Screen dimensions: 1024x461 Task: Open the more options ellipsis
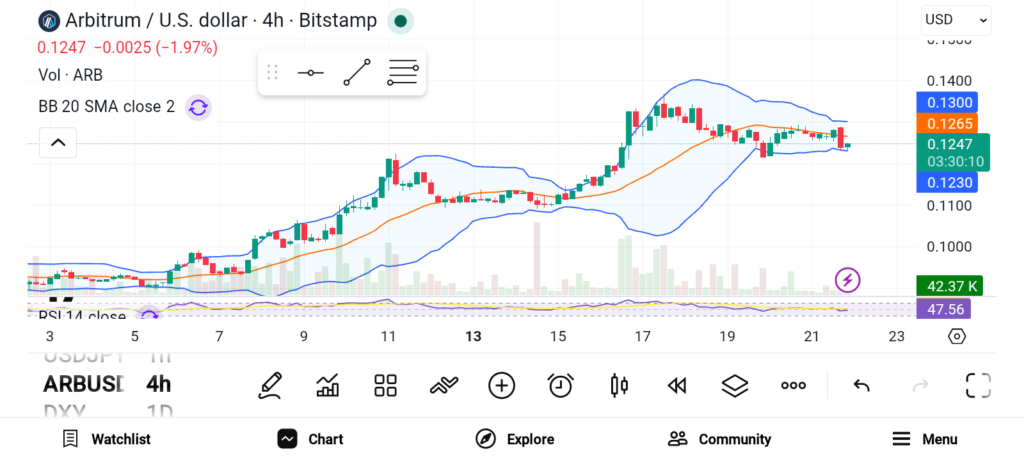tap(793, 385)
